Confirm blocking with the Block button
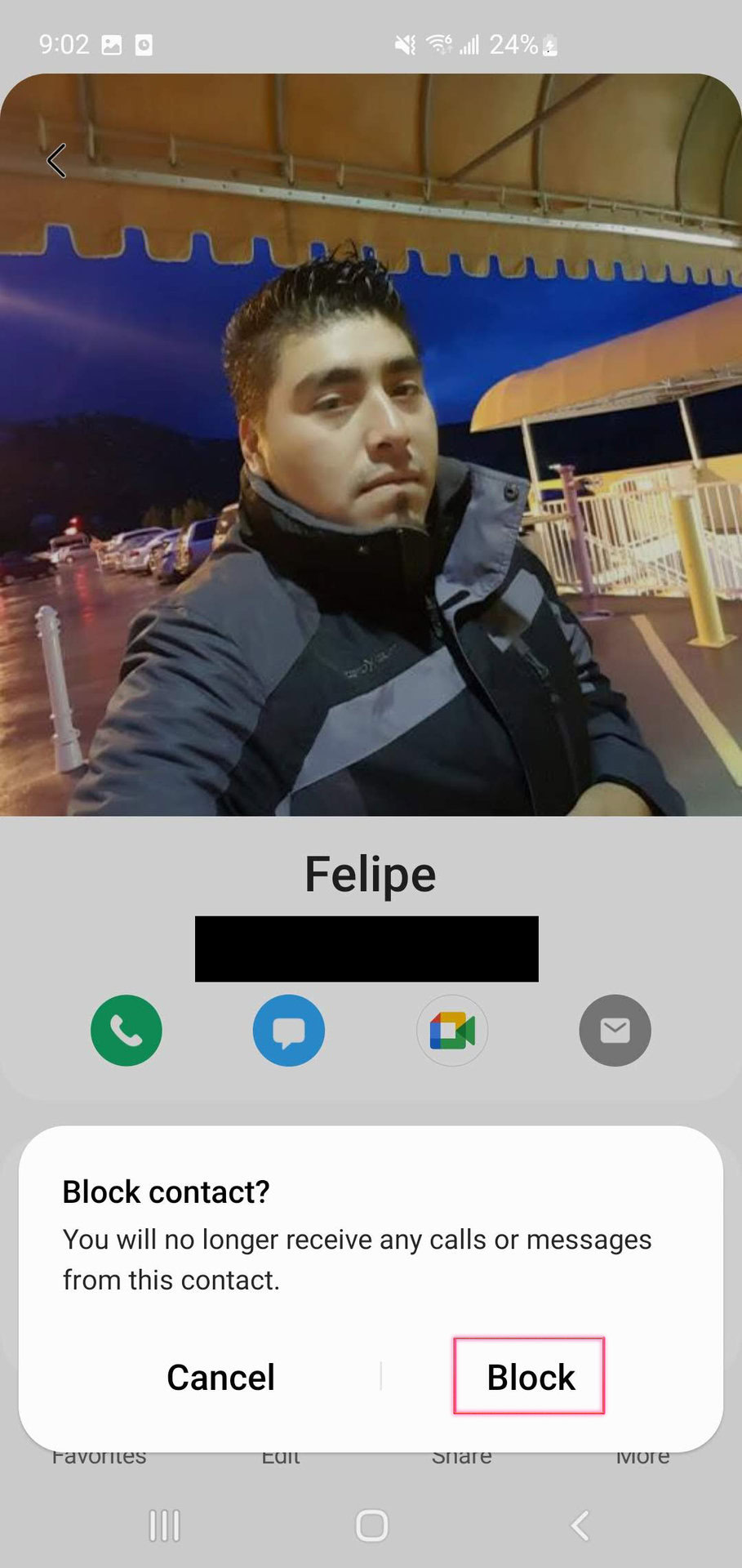742x1568 pixels. 530,1377
